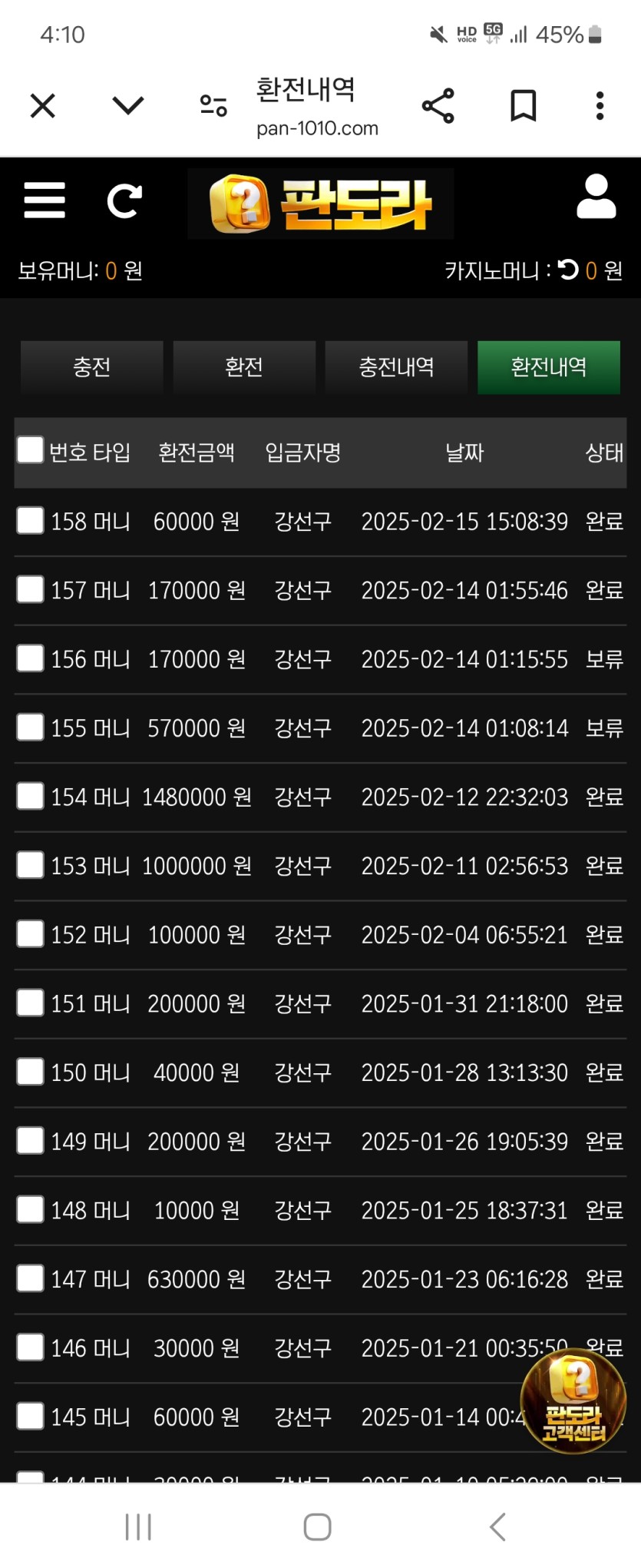
Task: Open the hamburger menu
Action: point(45,201)
